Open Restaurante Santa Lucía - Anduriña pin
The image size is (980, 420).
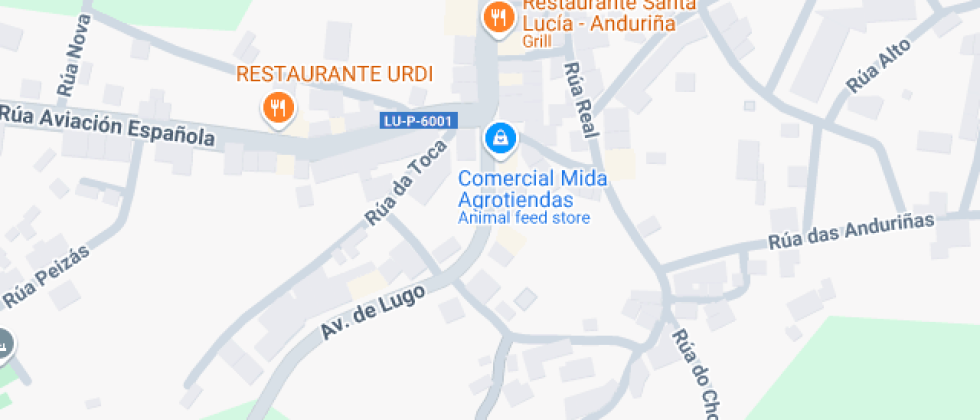[498, 17]
